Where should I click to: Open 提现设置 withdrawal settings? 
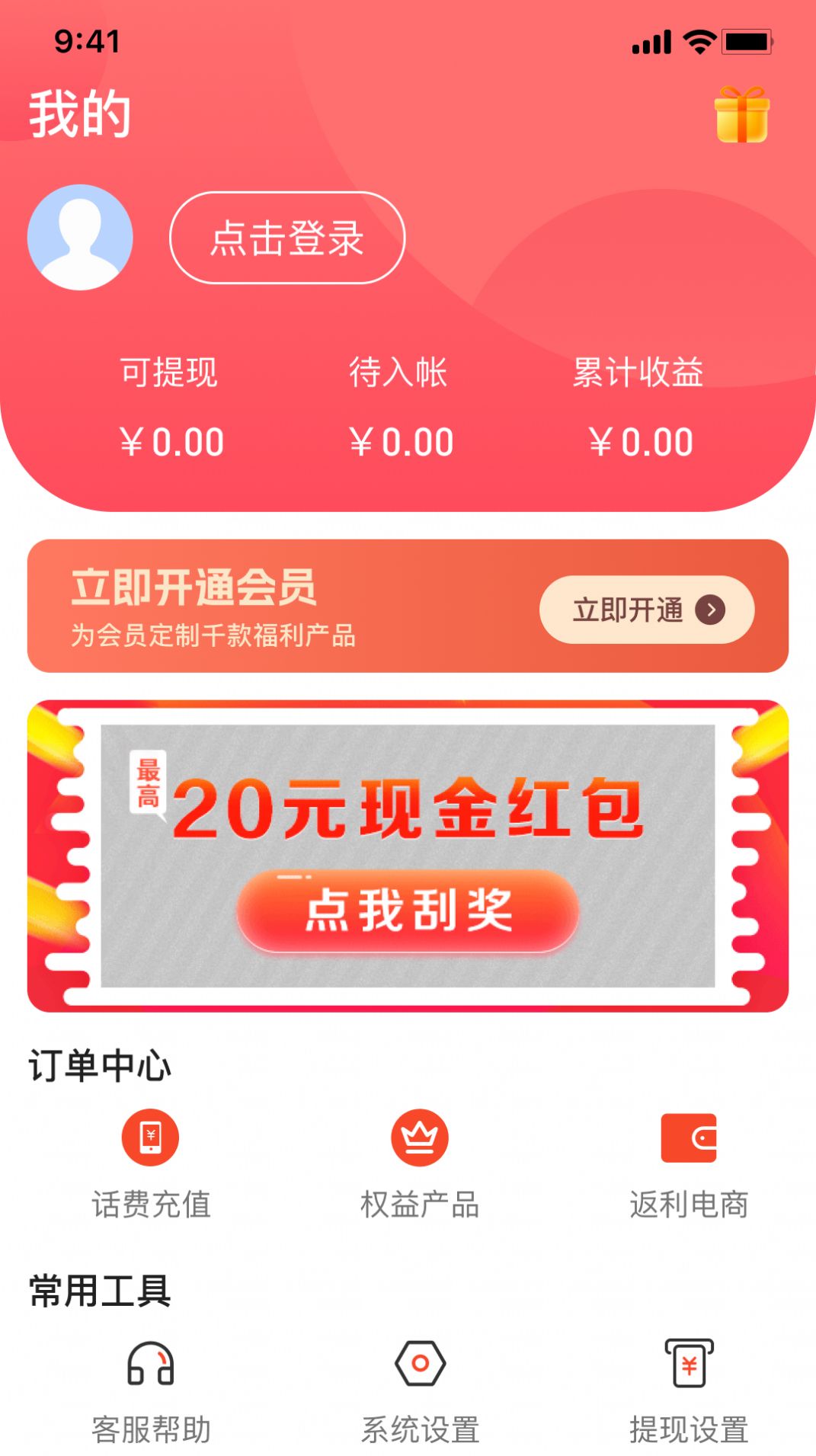[x=688, y=1364]
